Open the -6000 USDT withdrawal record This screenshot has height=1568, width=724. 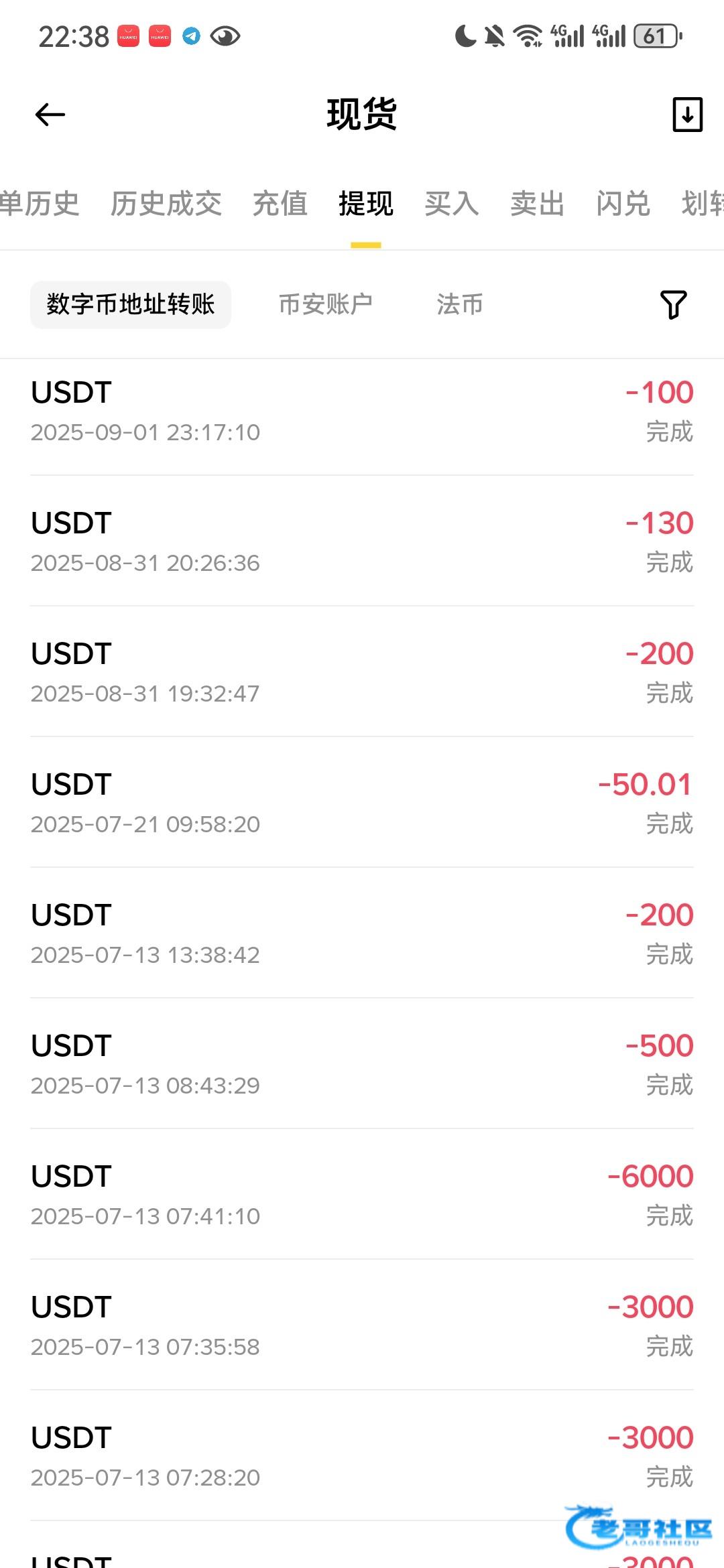pyautogui.click(x=362, y=1195)
